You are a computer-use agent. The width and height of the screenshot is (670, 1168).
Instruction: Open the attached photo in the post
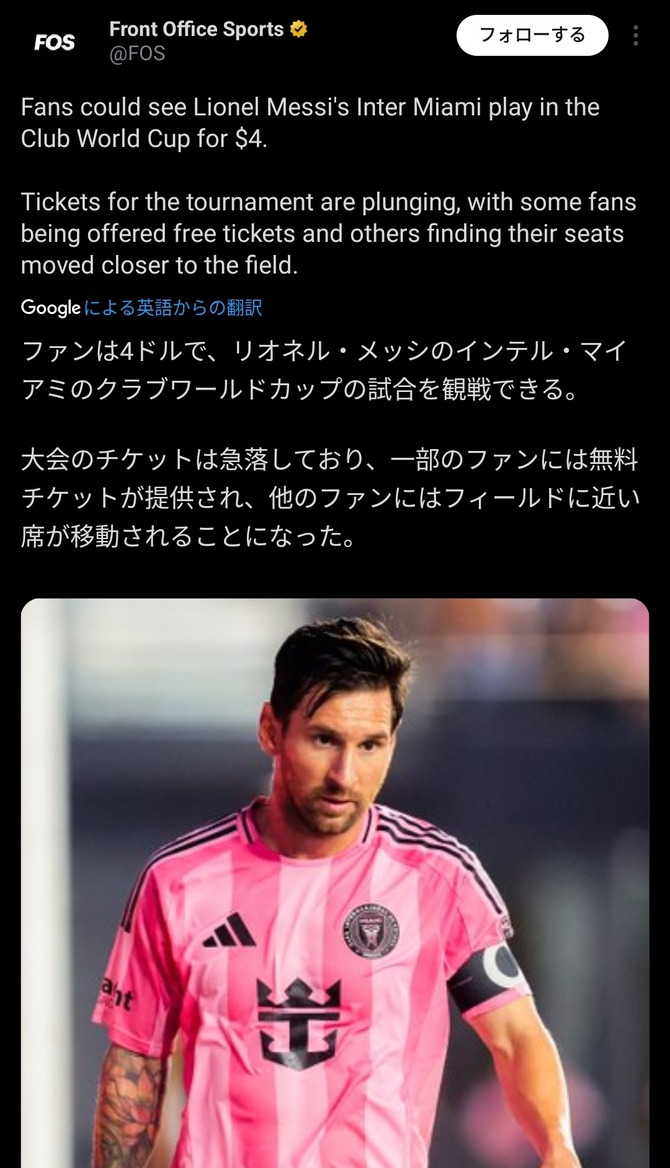tap(335, 880)
